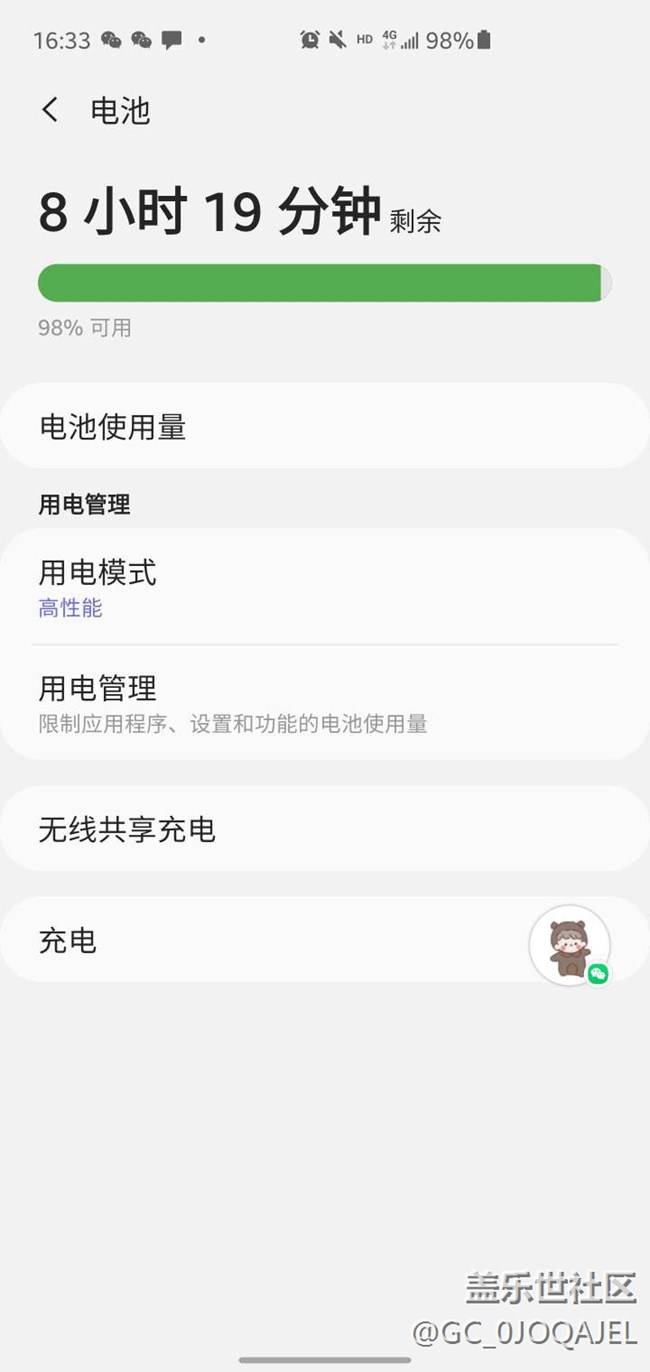Go back from the 电池 screen
Viewport: 650px width, 1372px height.
tap(50, 110)
